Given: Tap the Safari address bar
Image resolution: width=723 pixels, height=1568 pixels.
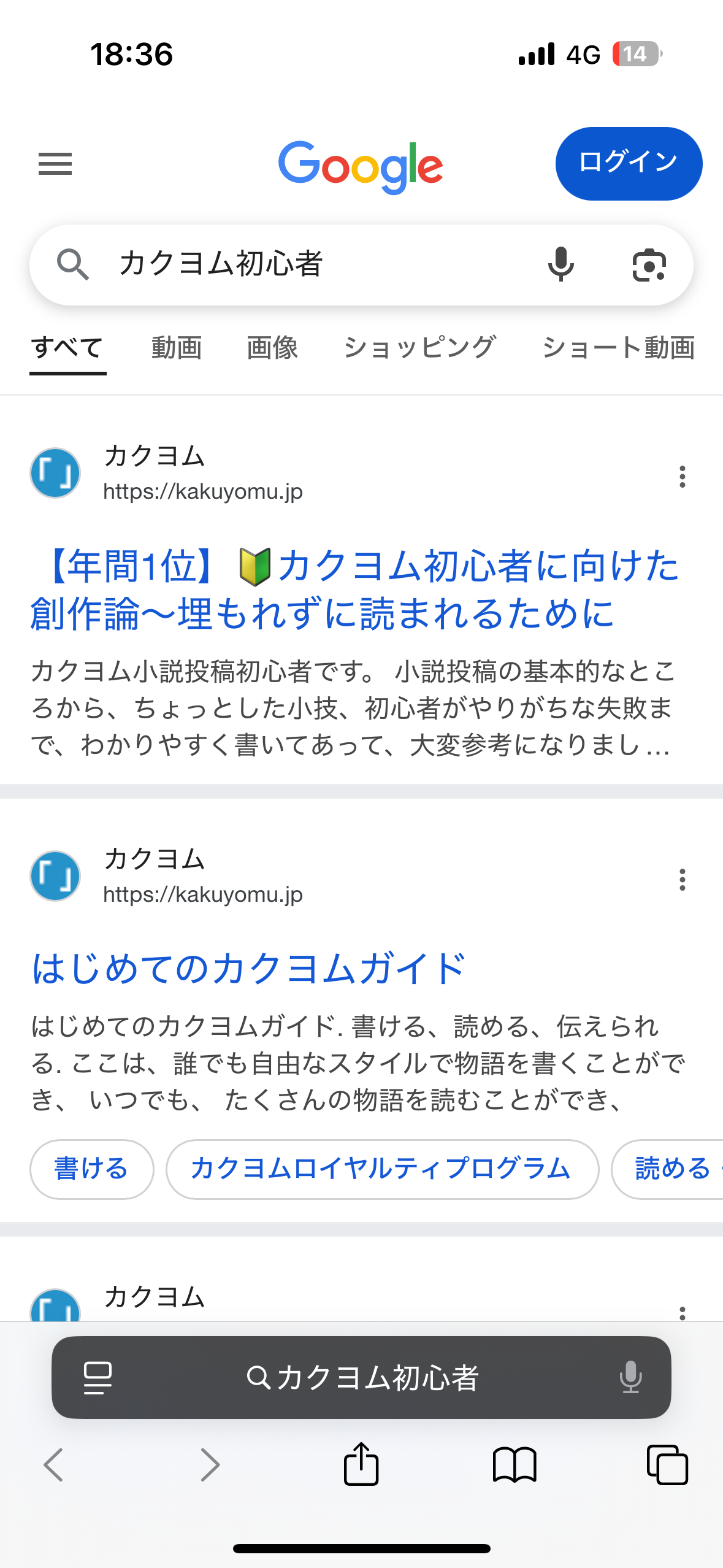Looking at the screenshot, I should (362, 1377).
